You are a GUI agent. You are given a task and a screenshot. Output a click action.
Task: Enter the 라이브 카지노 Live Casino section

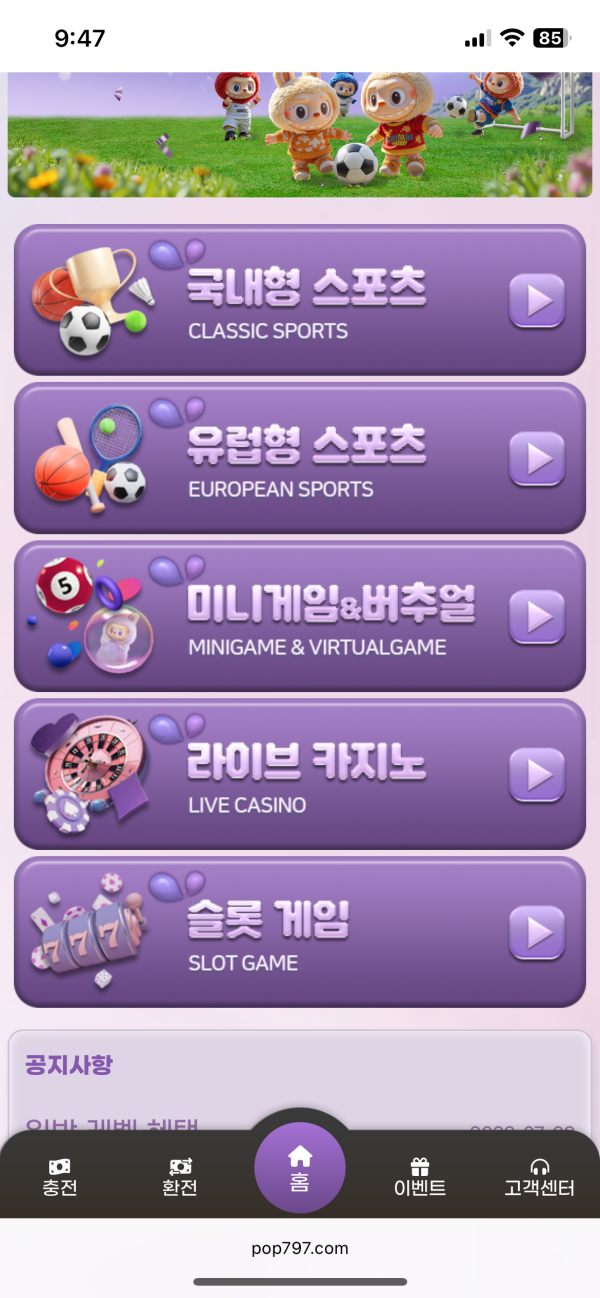coord(300,774)
